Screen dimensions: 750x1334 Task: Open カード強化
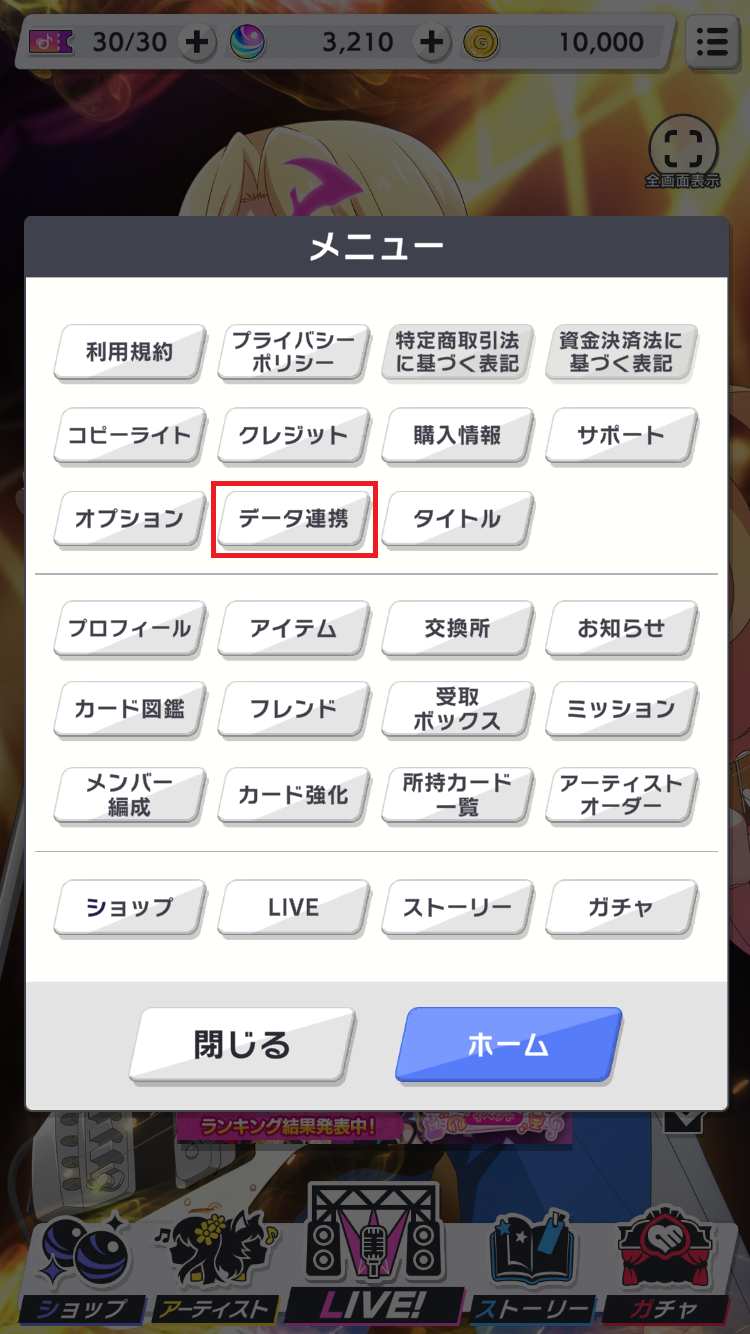[x=294, y=795]
